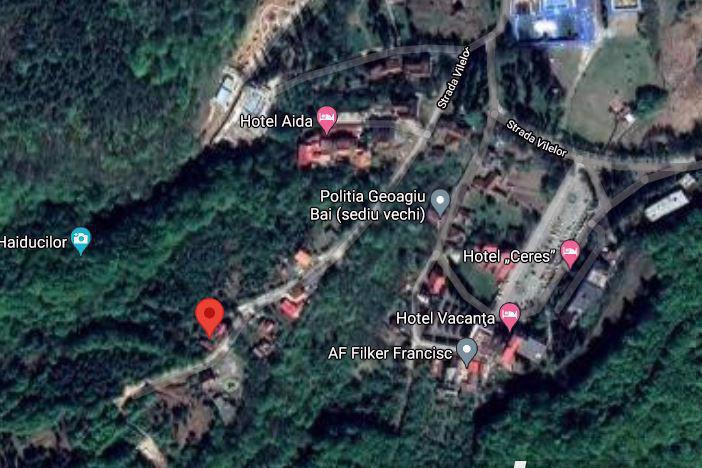This screenshot has height=468, width=702.
Task: Open the Hotel Aida map marker
Action: [327, 120]
